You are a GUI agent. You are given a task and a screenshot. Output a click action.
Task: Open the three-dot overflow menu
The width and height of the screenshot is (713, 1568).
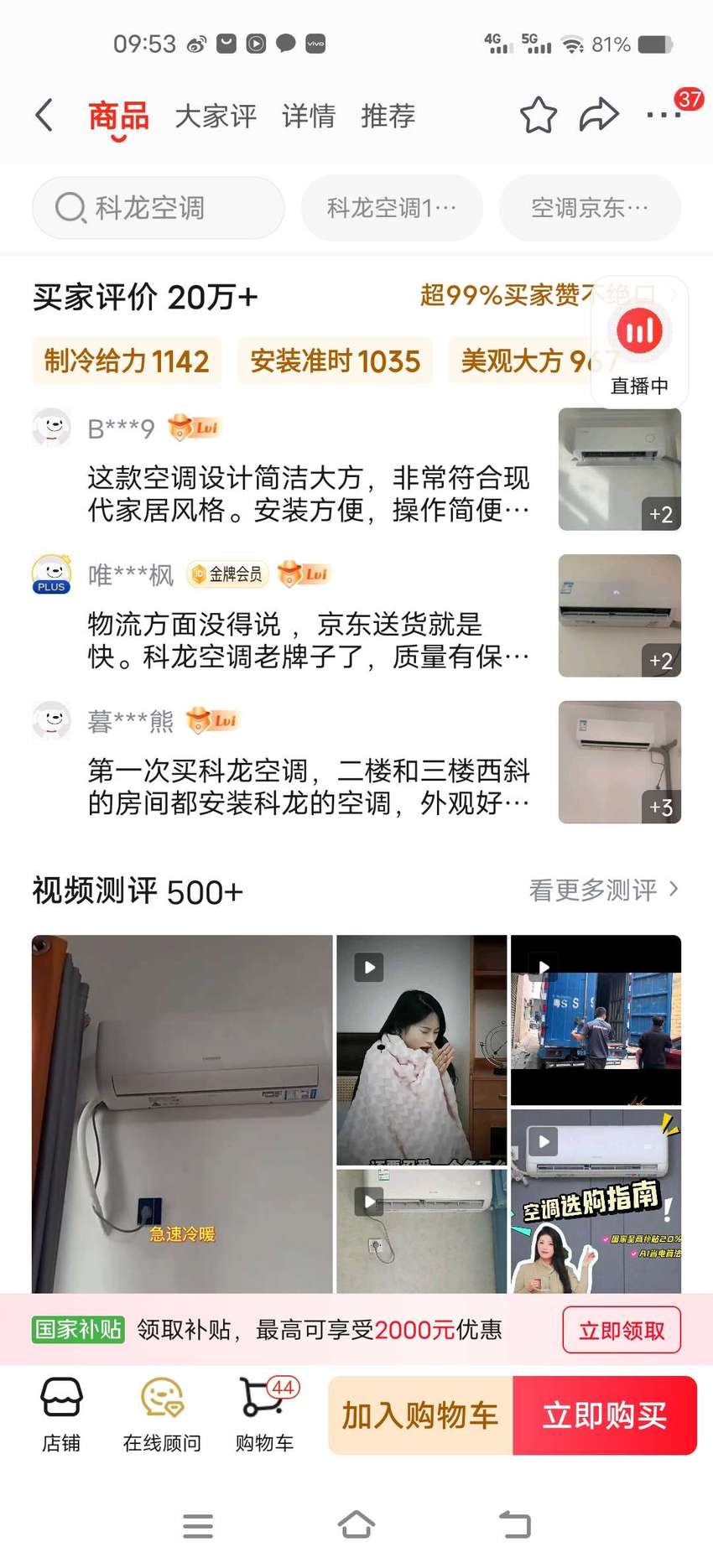[664, 115]
